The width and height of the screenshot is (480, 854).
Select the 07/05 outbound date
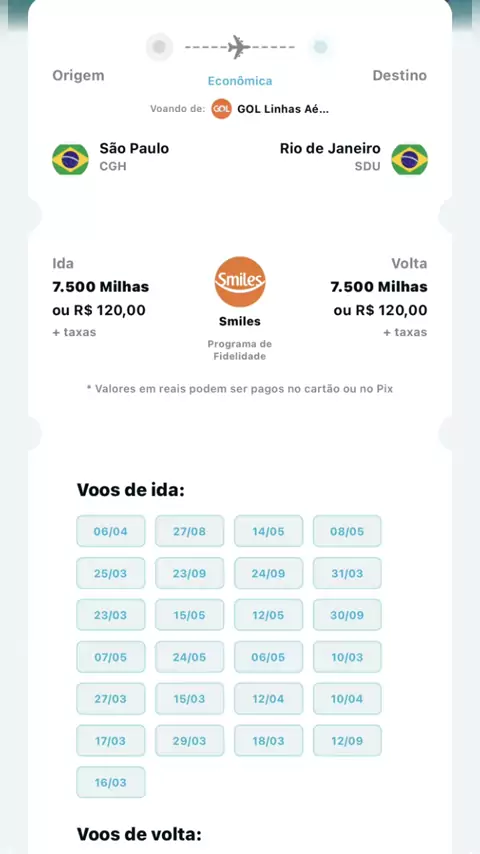(x=111, y=657)
